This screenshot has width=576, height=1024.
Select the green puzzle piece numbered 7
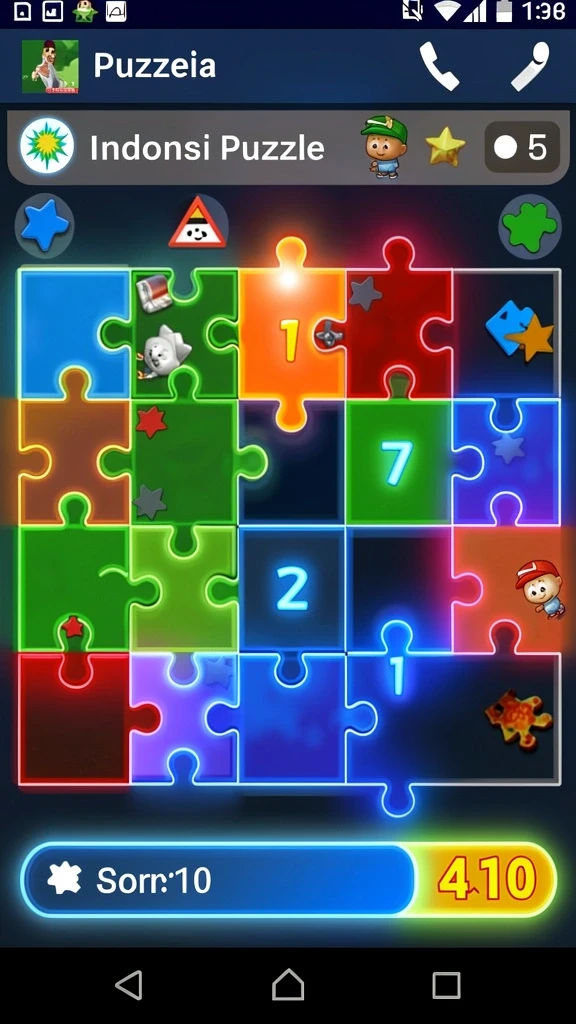coord(398,462)
